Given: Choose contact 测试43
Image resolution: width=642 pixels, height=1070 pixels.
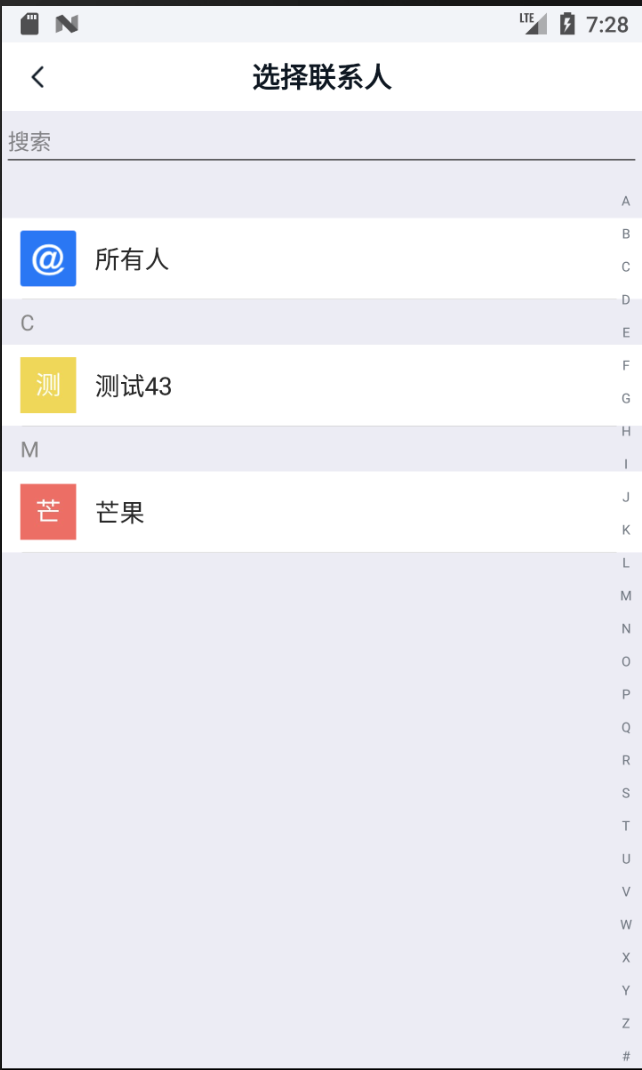Looking at the screenshot, I should pos(308,386).
